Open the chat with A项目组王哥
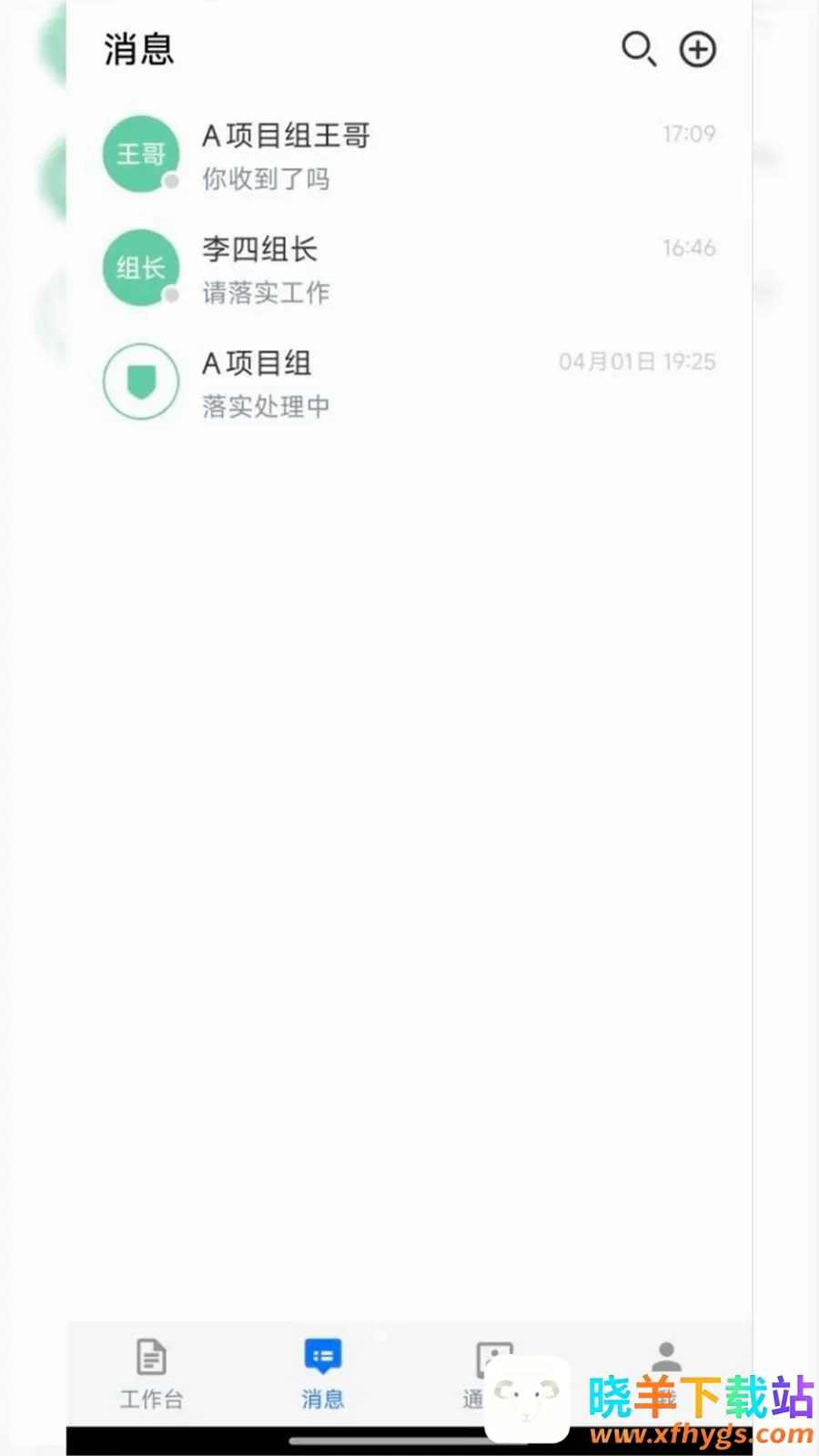The width and height of the screenshot is (819, 1456). tap(409, 155)
